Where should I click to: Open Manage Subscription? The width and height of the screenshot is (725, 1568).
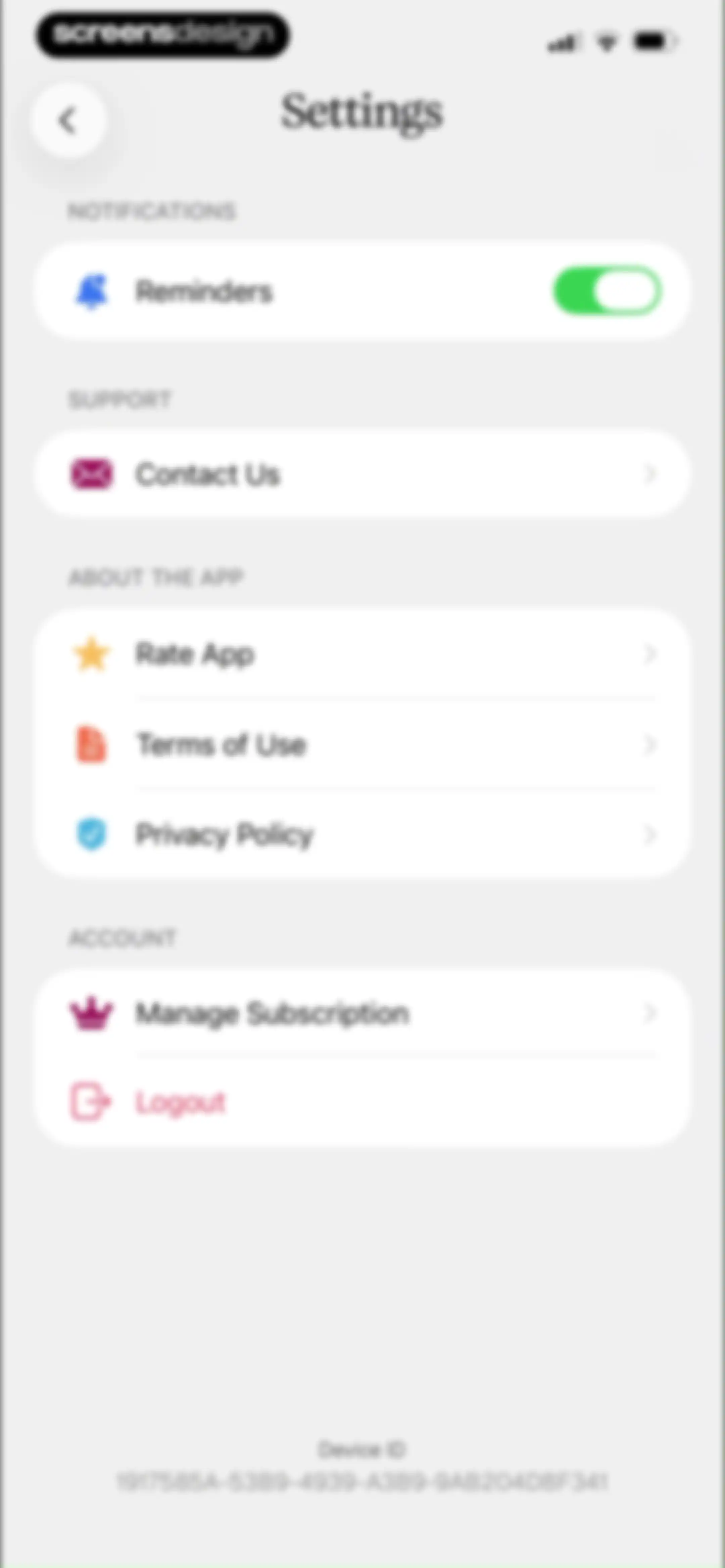pos(362,1013)
